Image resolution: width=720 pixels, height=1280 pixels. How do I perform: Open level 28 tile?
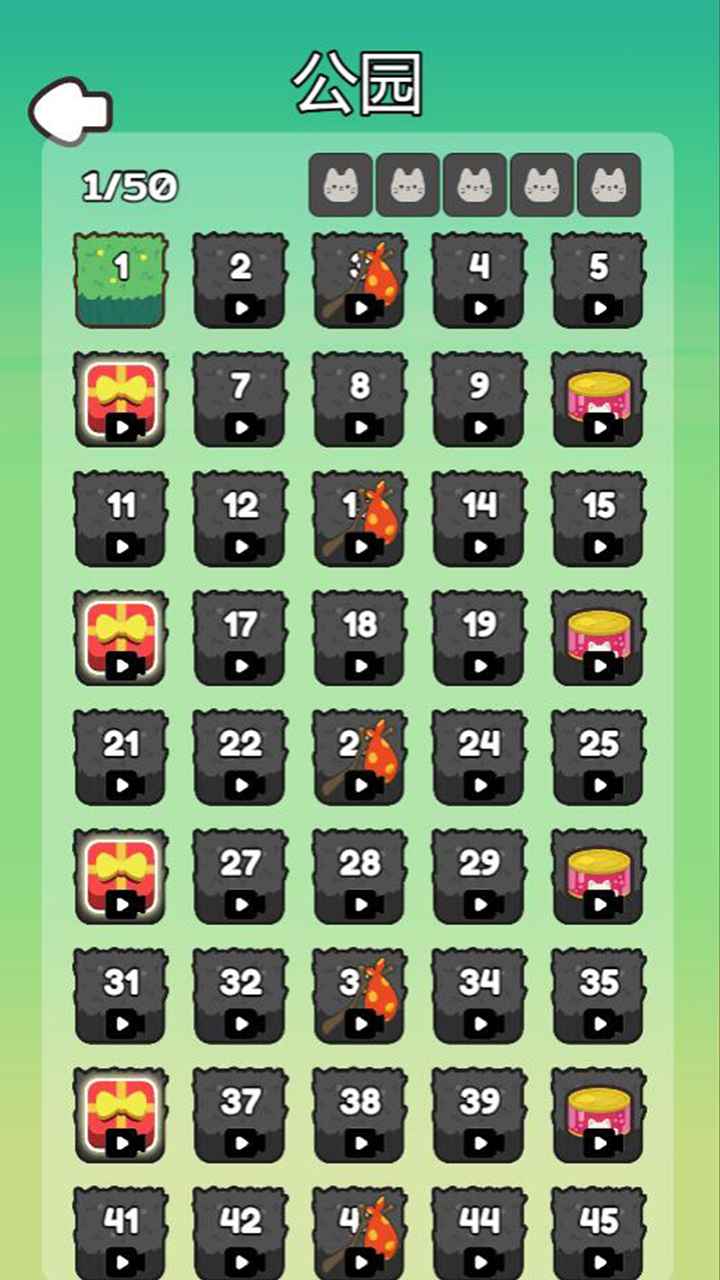pyautogui.click(x=360, y=876)
